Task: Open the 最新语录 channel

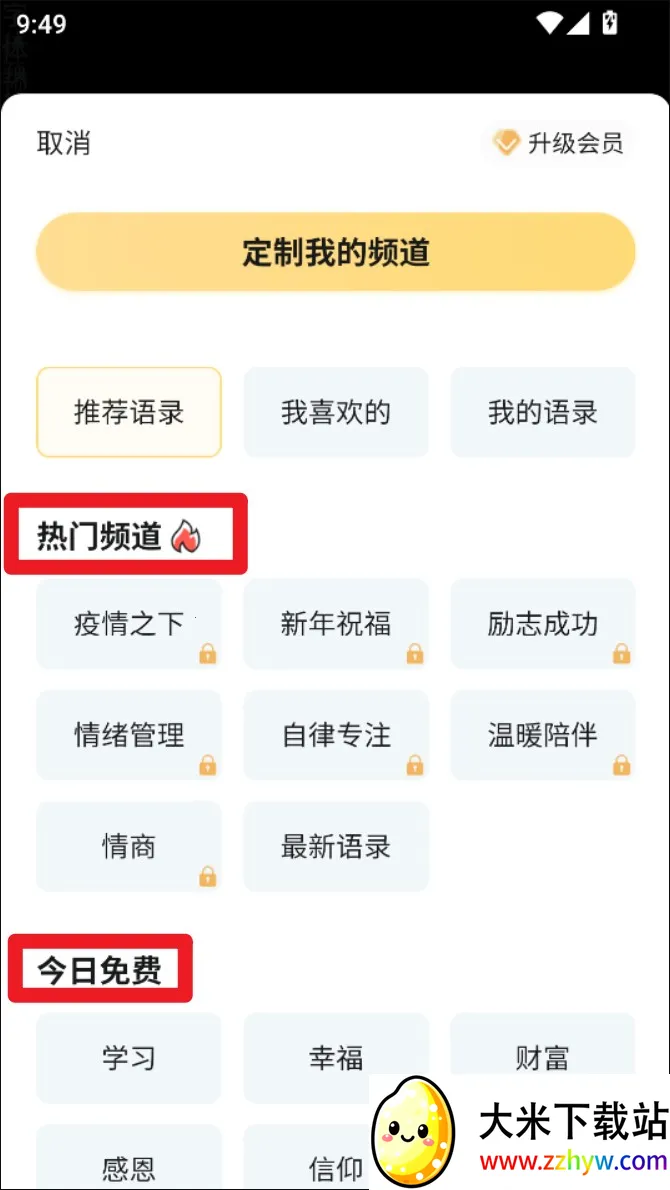Action: [336, 846]
